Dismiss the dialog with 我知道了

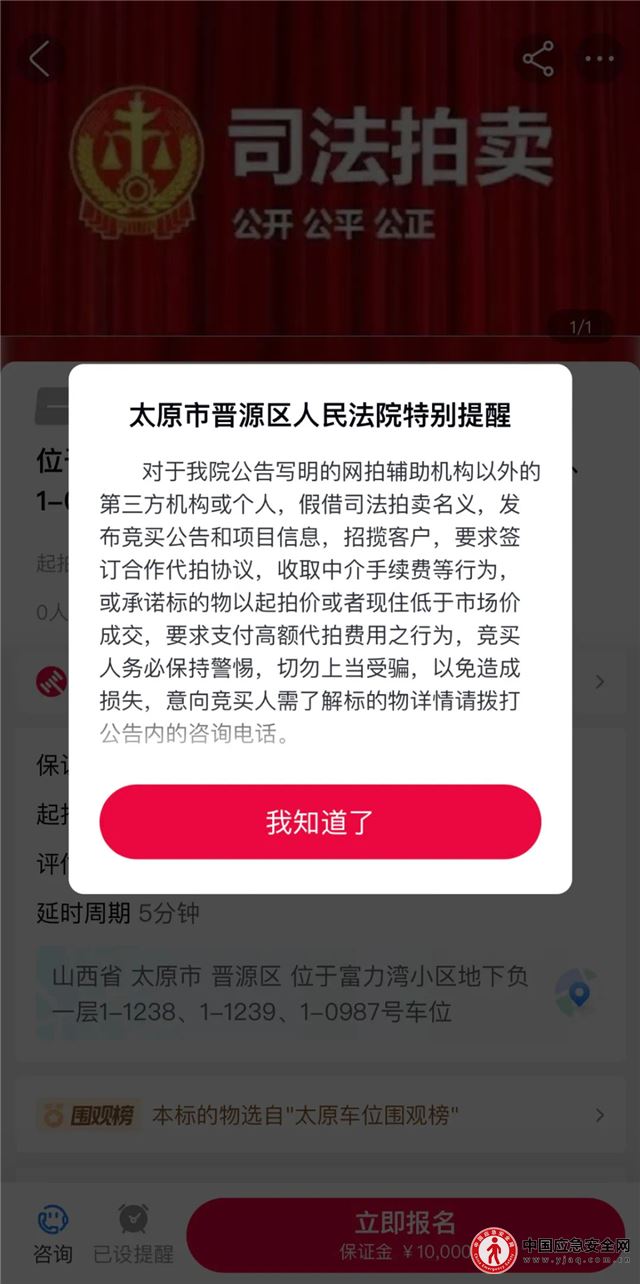(320, 822)
